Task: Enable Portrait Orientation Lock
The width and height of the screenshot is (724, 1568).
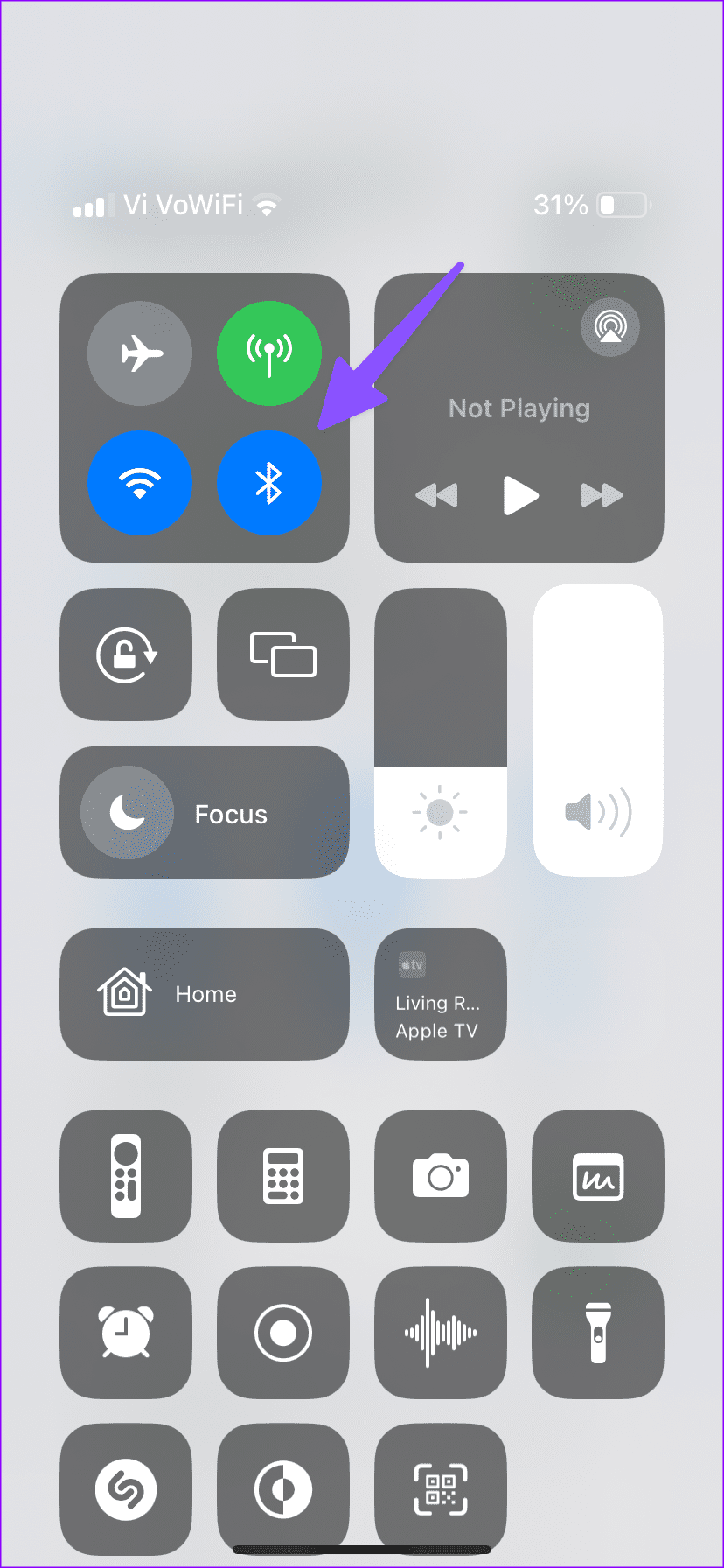Action: (126, 654)
